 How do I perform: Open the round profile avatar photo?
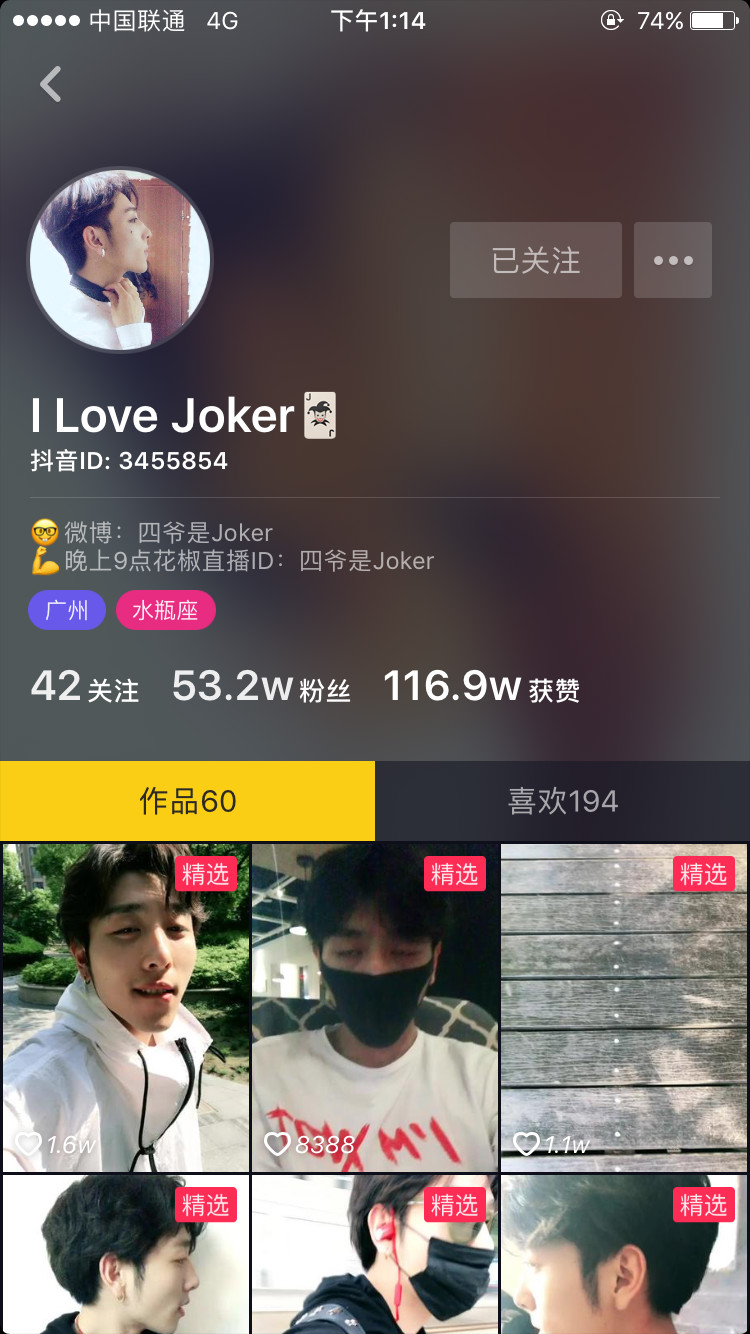[120, 260]
